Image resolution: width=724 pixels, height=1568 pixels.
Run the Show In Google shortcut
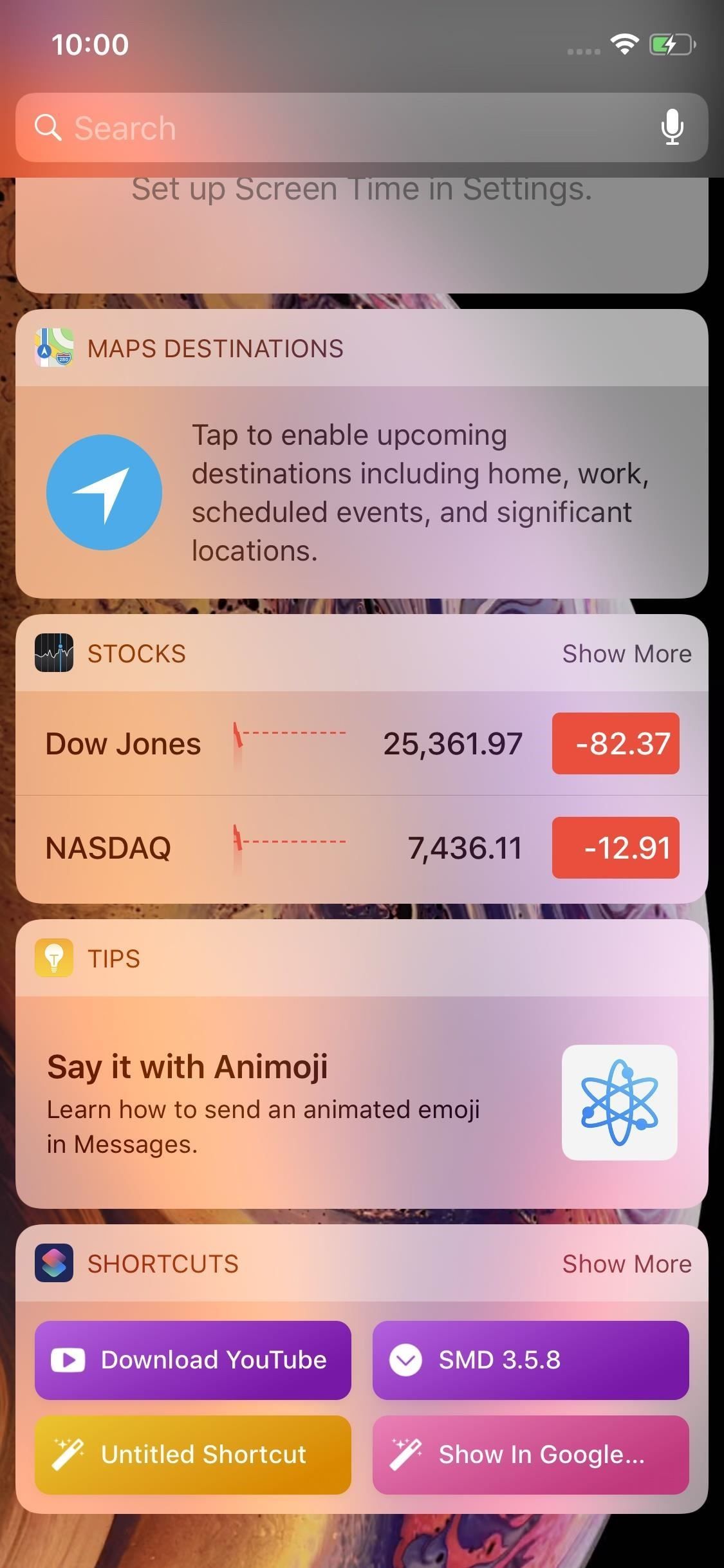click(530, 1455)
